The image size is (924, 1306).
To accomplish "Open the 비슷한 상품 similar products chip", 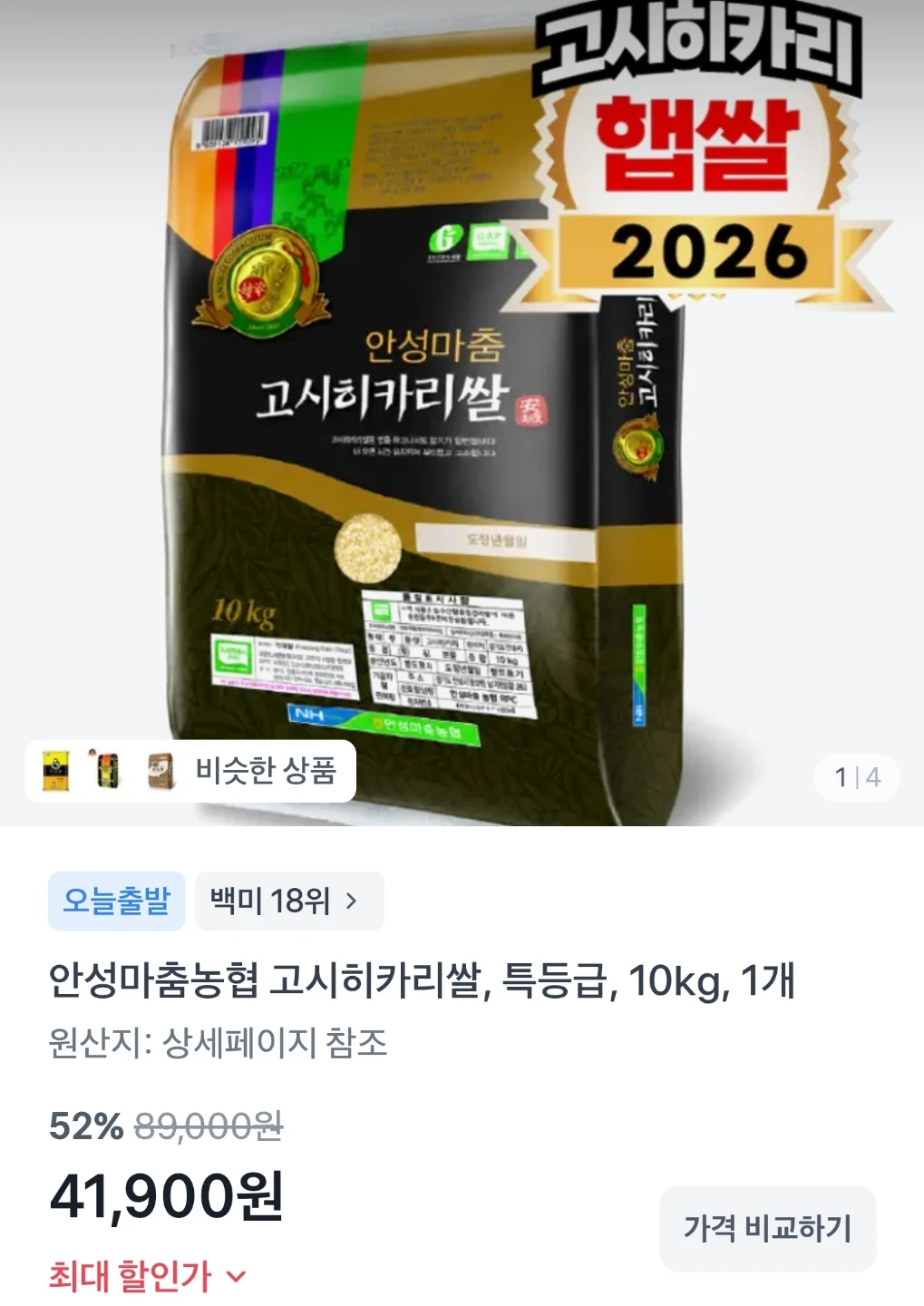I will click(x=190, y=772).
